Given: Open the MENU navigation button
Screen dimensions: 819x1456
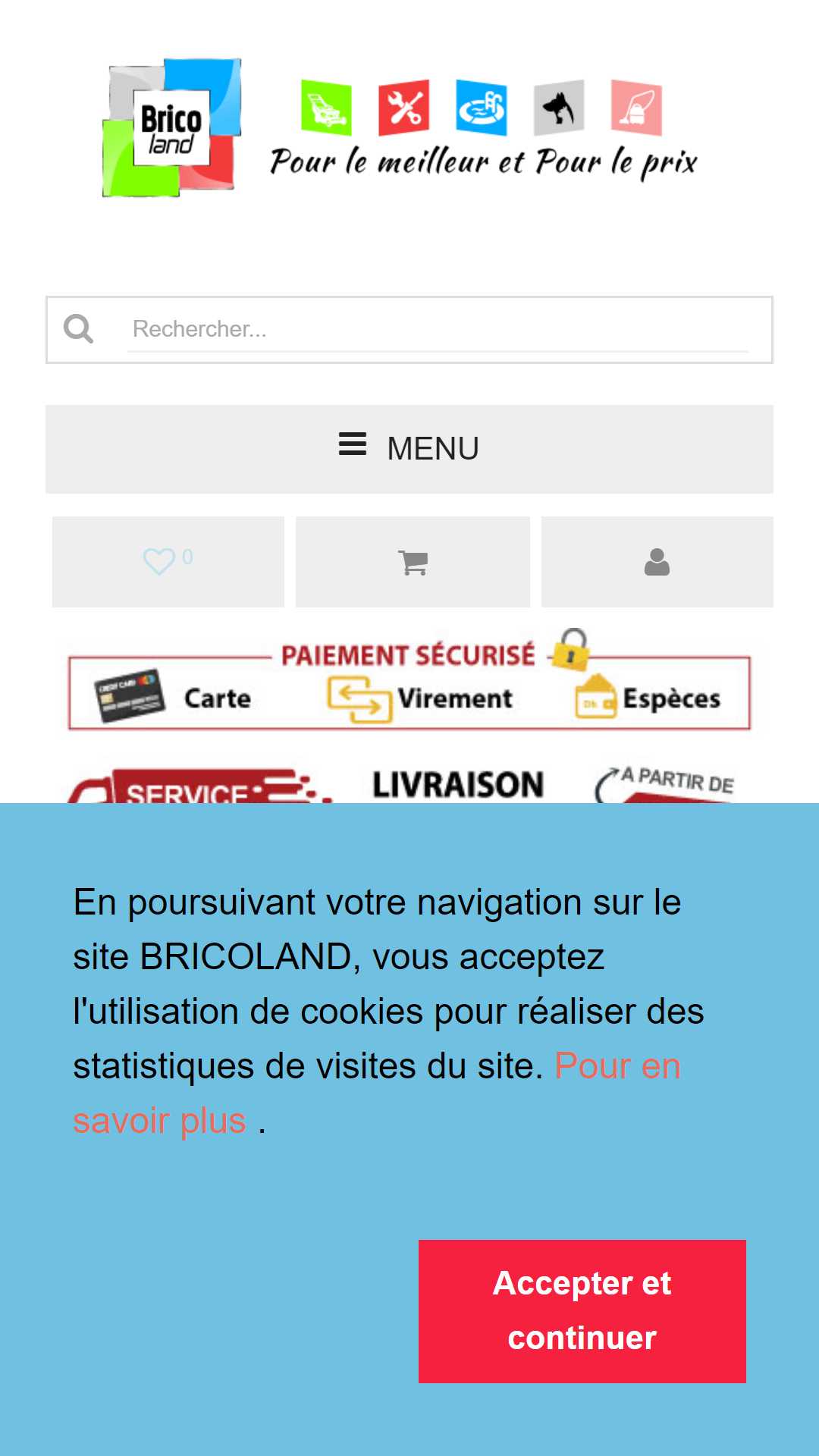Looking at the screenshot, I should [409, 449].
